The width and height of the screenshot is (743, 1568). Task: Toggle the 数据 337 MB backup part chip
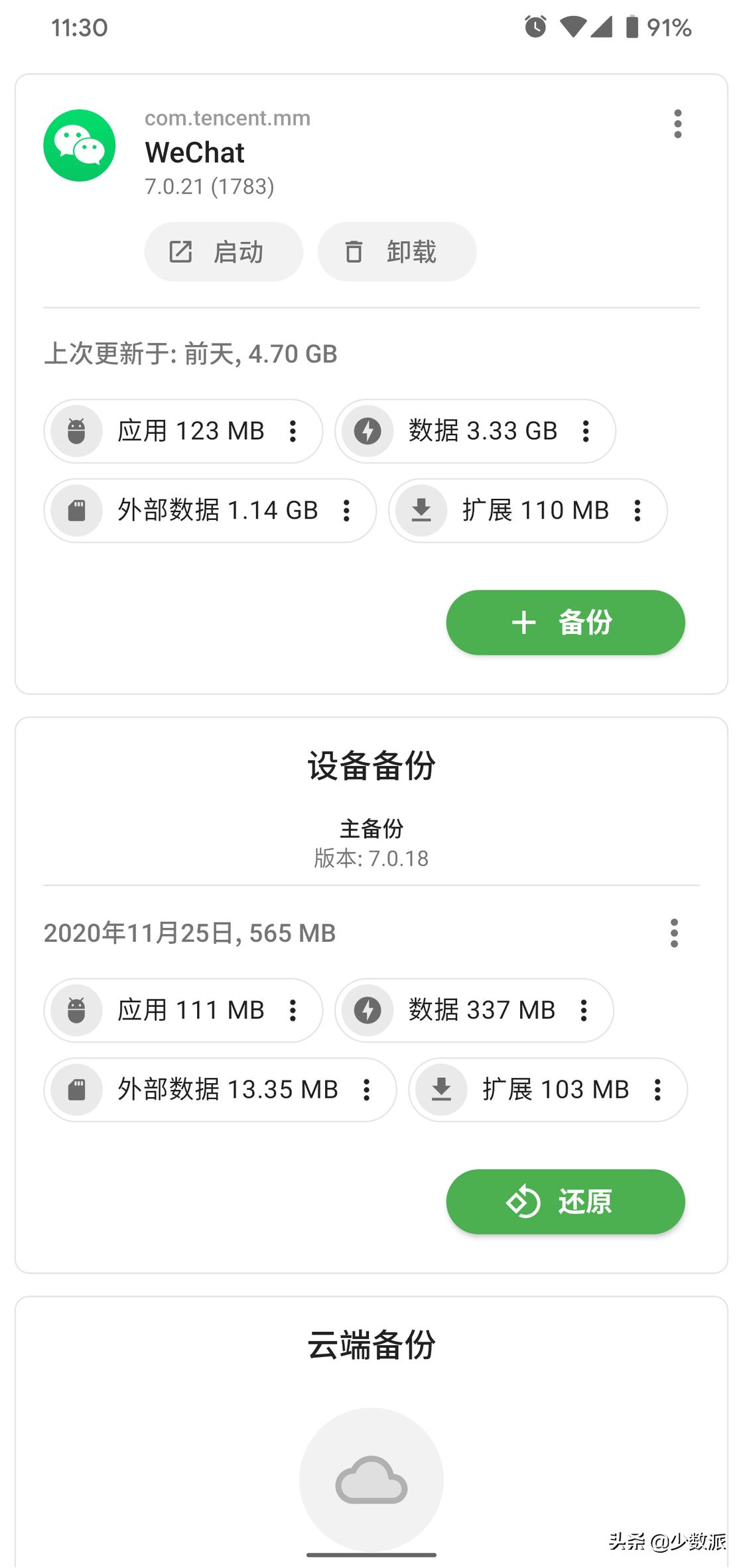click(x=473, y=1010)
